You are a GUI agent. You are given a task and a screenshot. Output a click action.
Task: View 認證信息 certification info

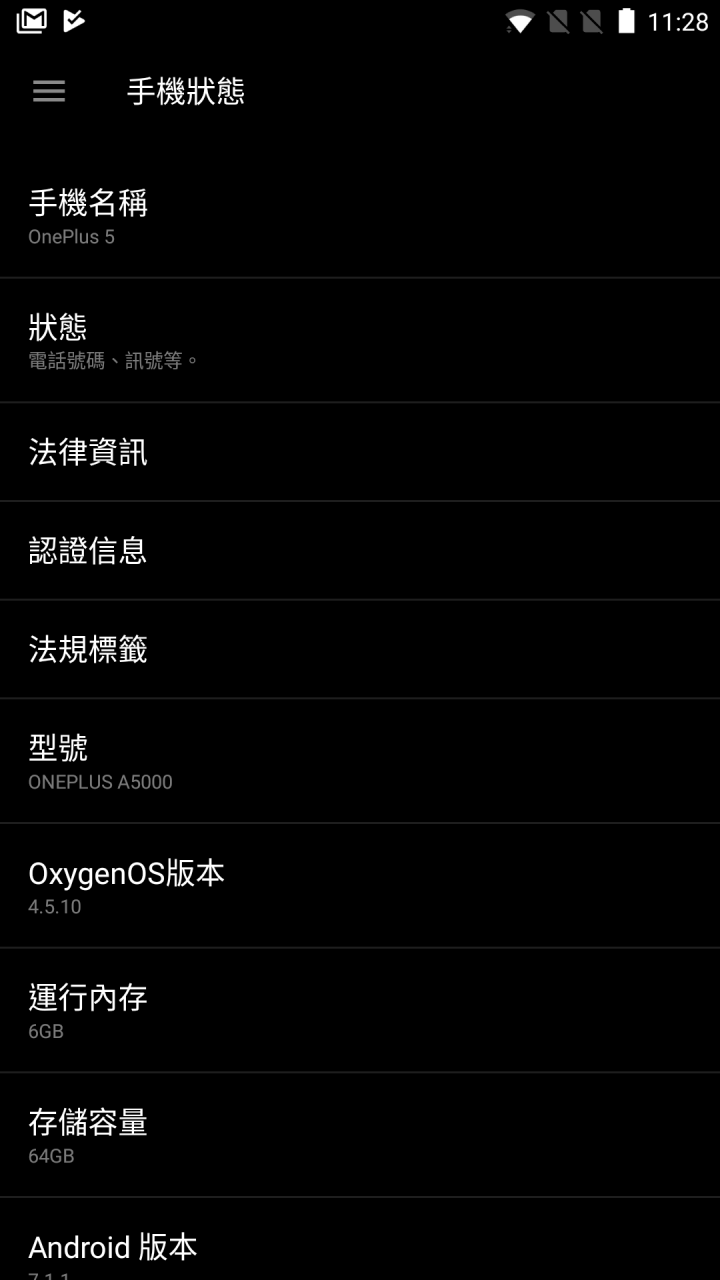point(360,550)
